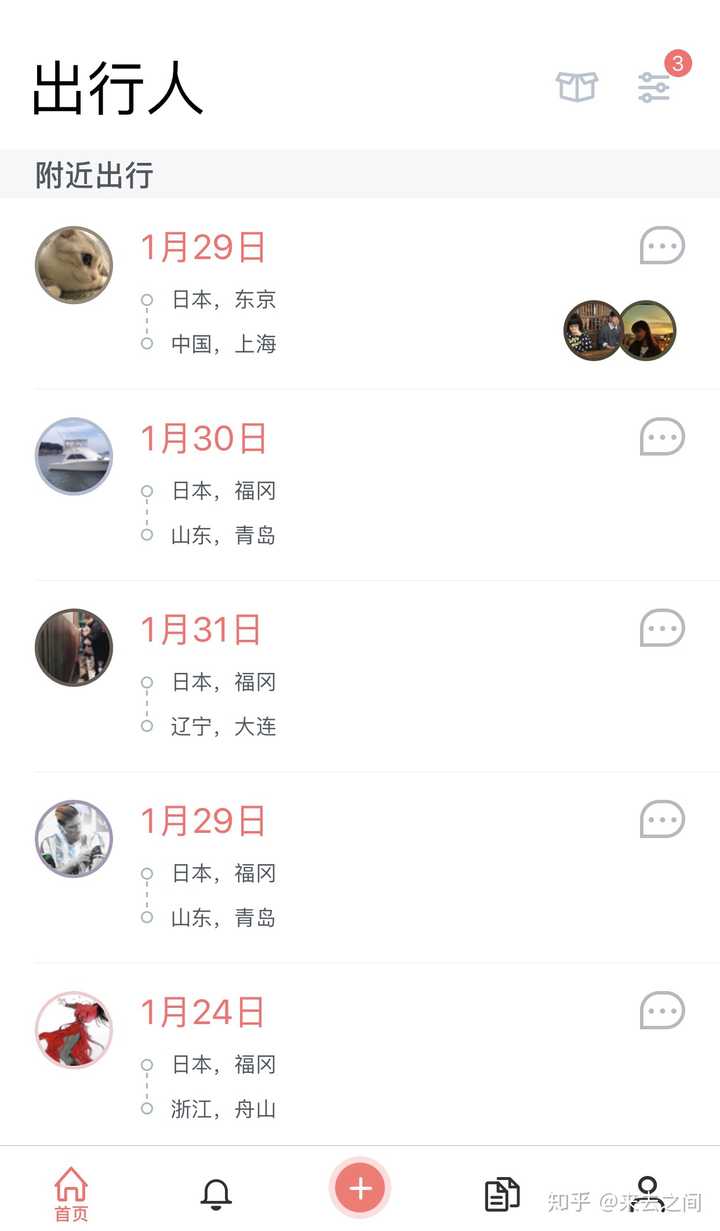
Task: Message the January 29 Tokyo to Shanghai traveler
Action: click(x=662, y=245)
